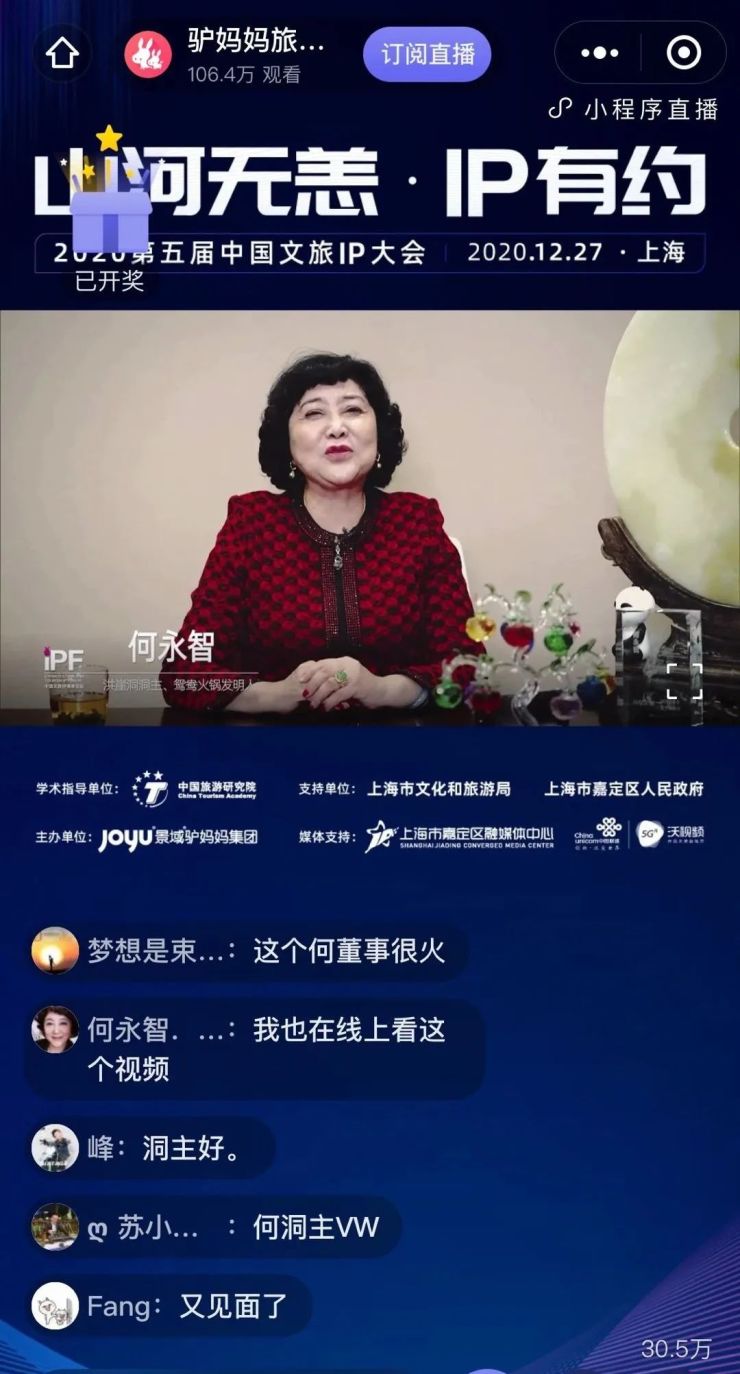This screenshot has width=740, height=1374.
Task: Open the 驴妈妈旅游 broadcaster profile
Action: point(148,54)
